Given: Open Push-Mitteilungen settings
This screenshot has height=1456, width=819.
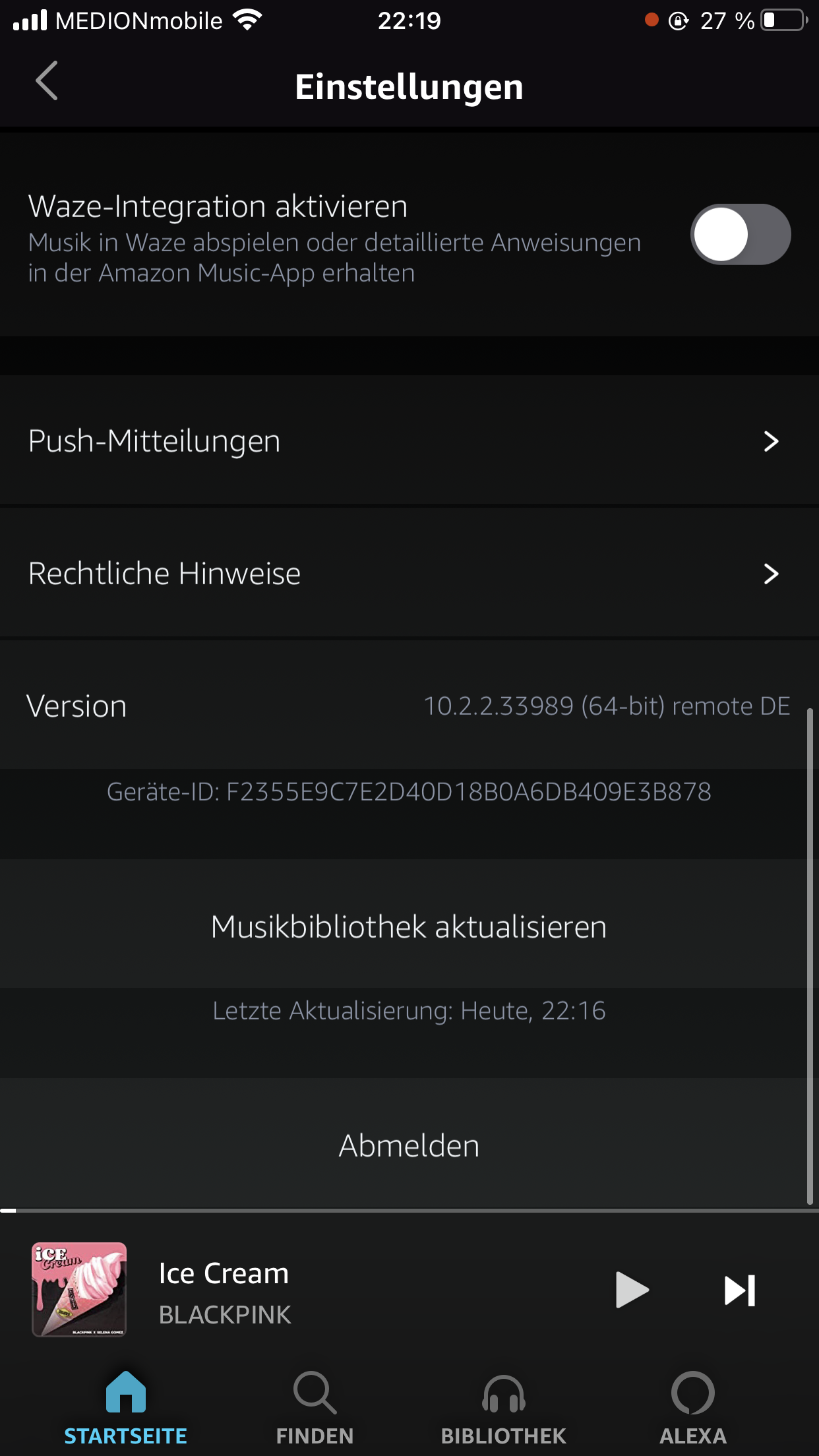Looking at the screenshot, I should click(409, 440).
